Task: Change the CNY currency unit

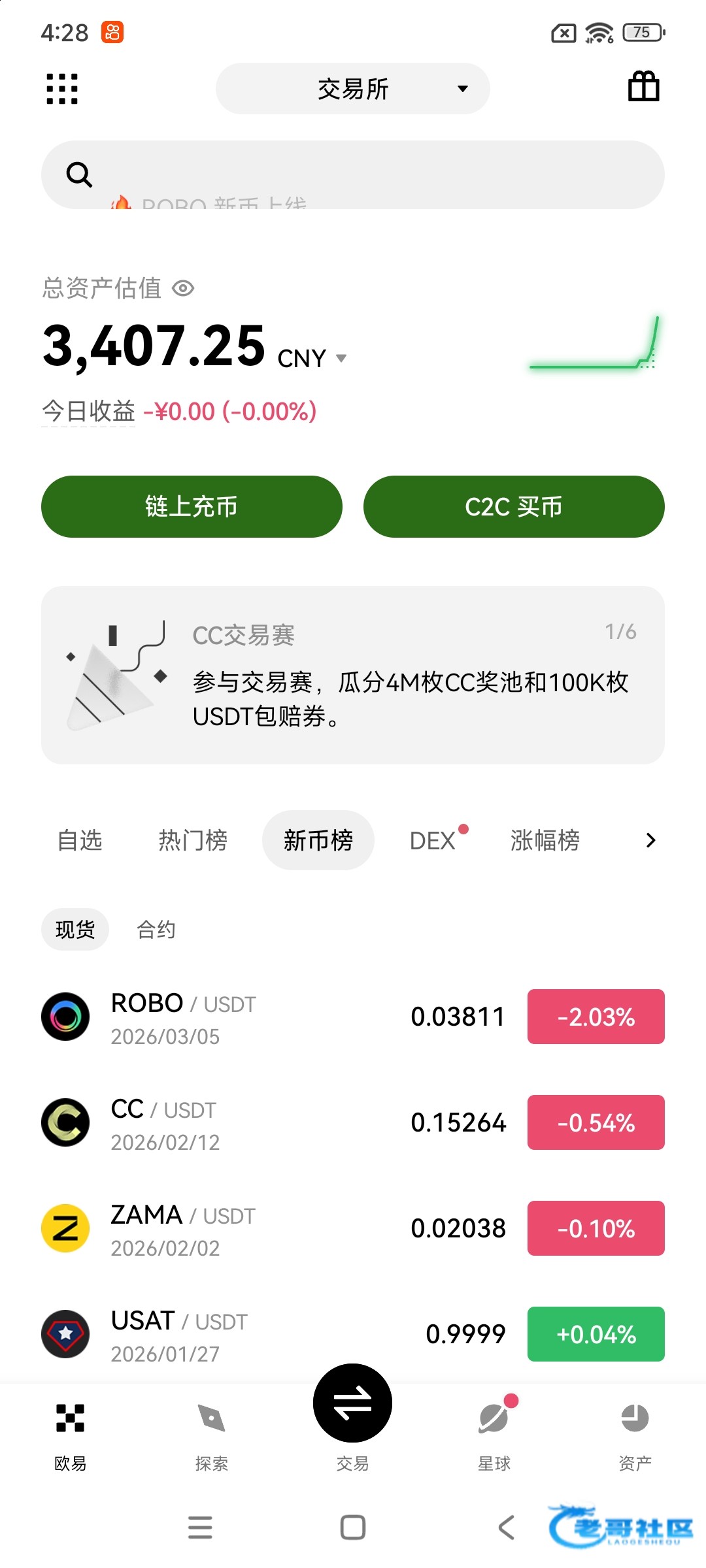Action: click(312, 358)
